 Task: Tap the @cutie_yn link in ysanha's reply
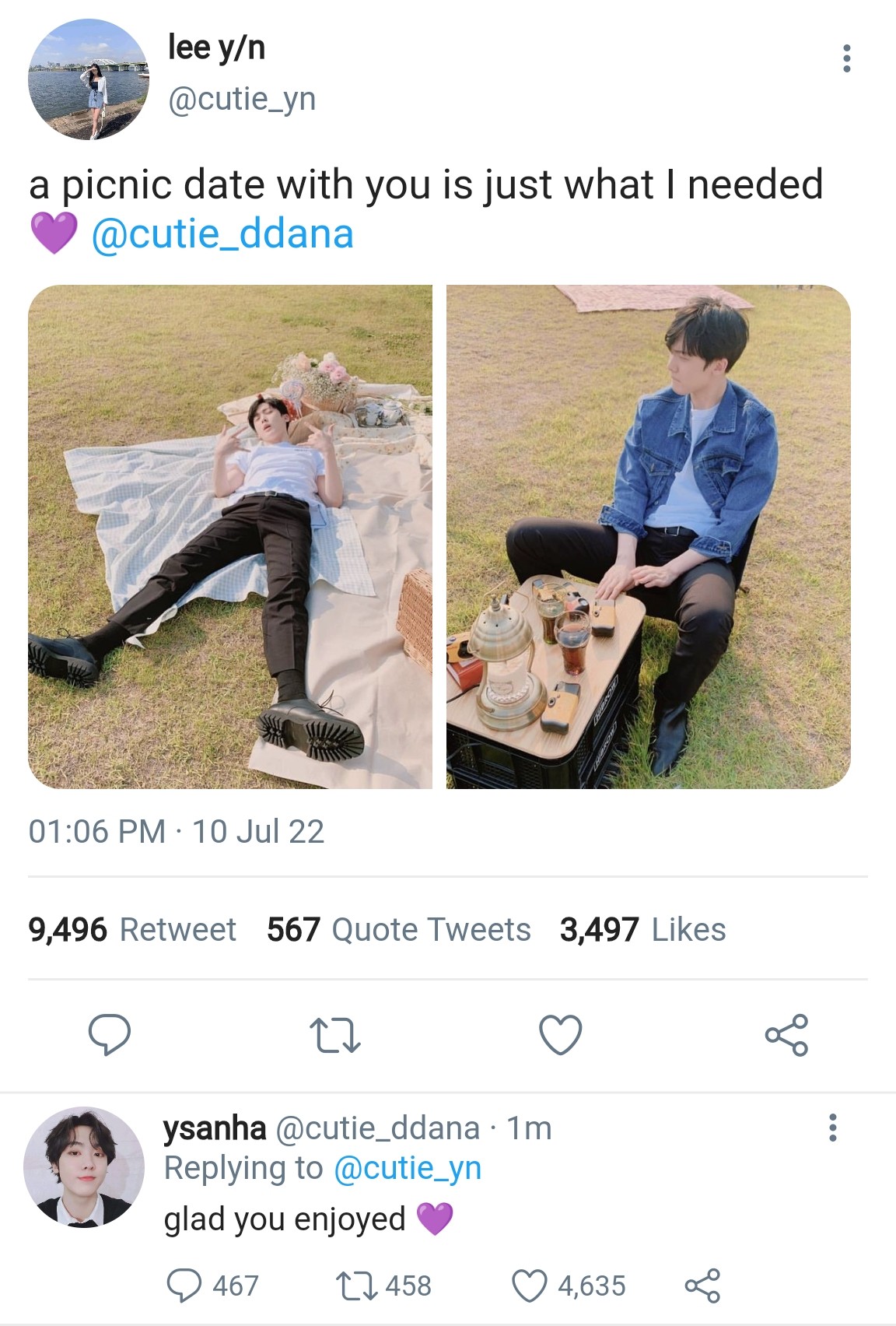point(408,1168)
